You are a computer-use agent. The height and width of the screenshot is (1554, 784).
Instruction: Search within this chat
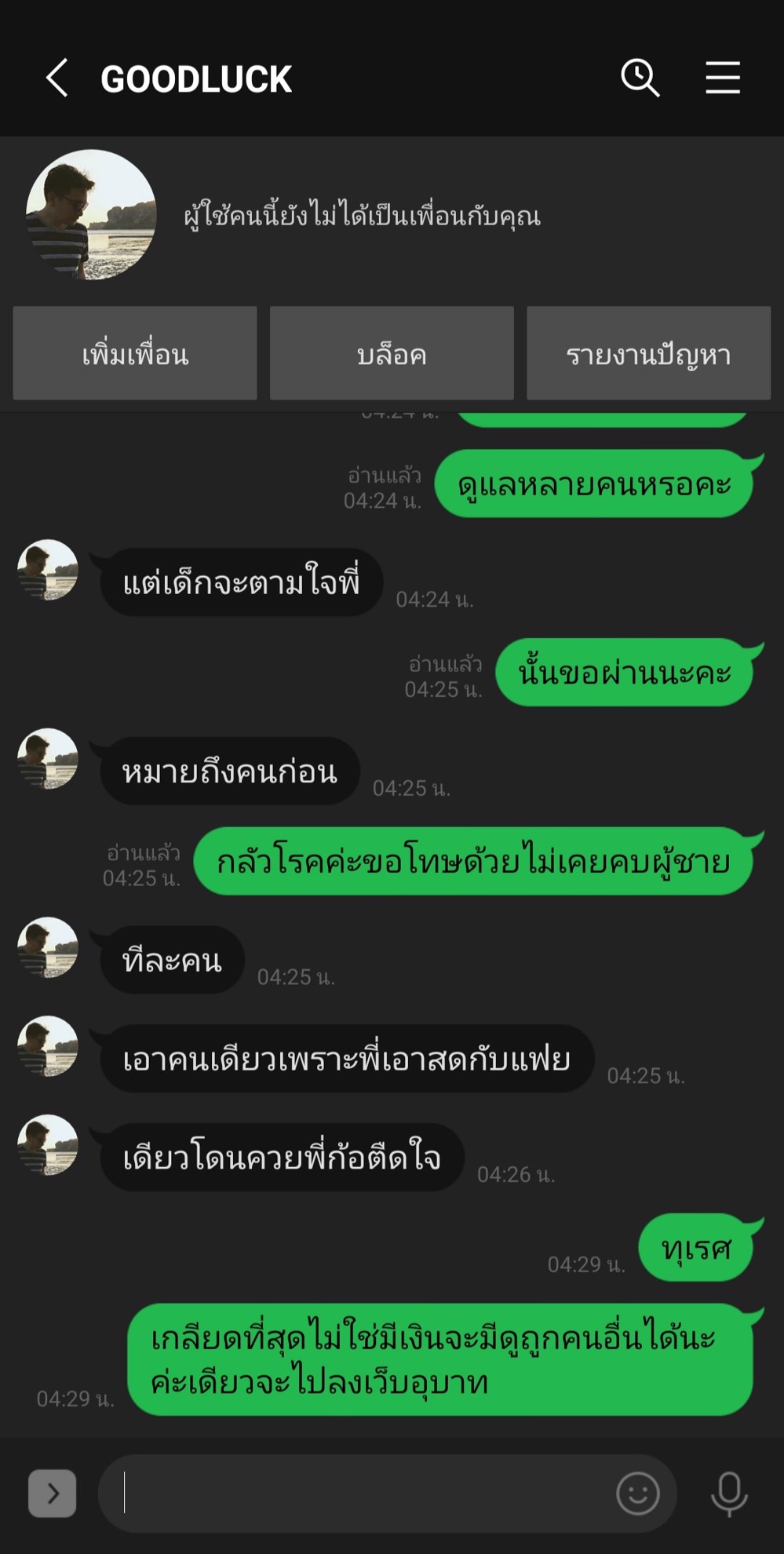[x=640, y=78]
